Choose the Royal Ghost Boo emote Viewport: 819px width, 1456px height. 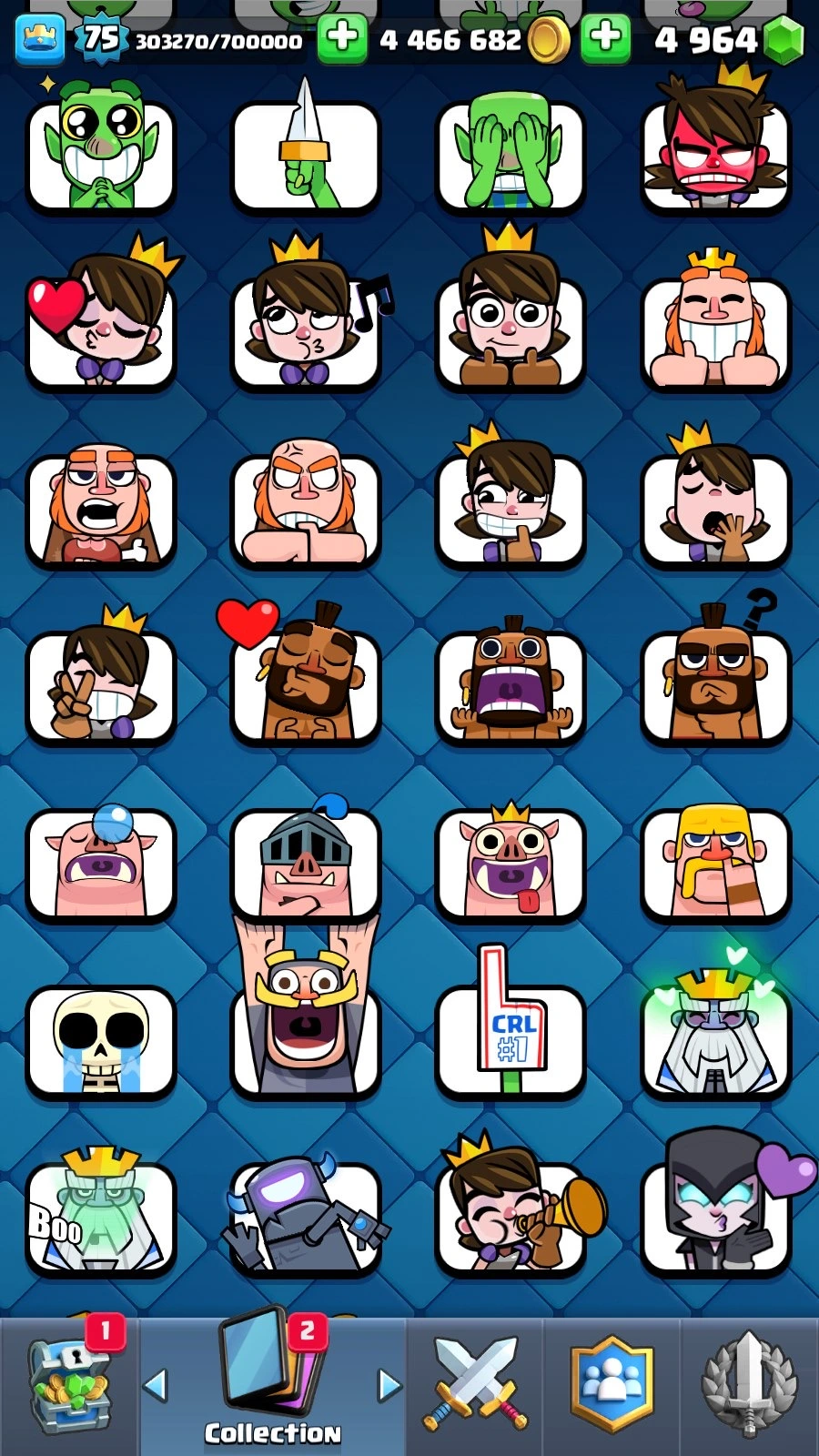point(100,1215)
